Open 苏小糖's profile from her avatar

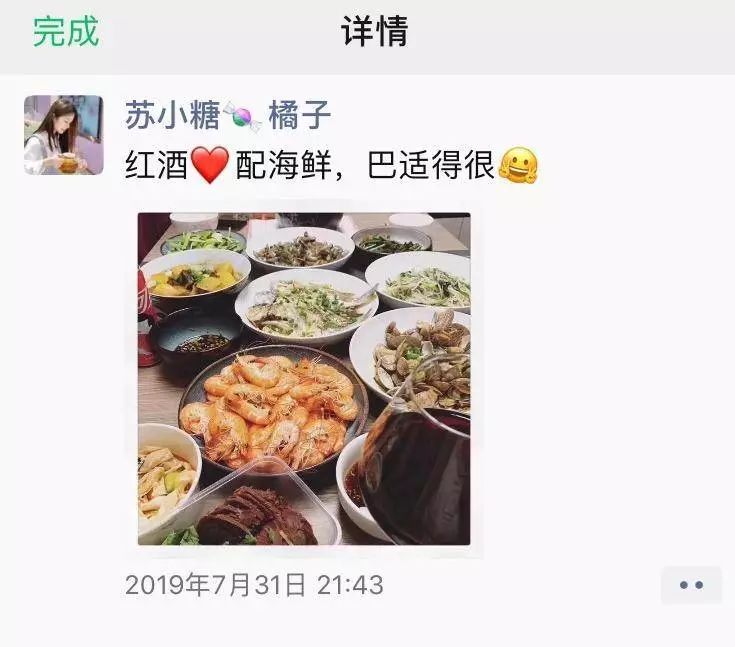coord(64,135)
